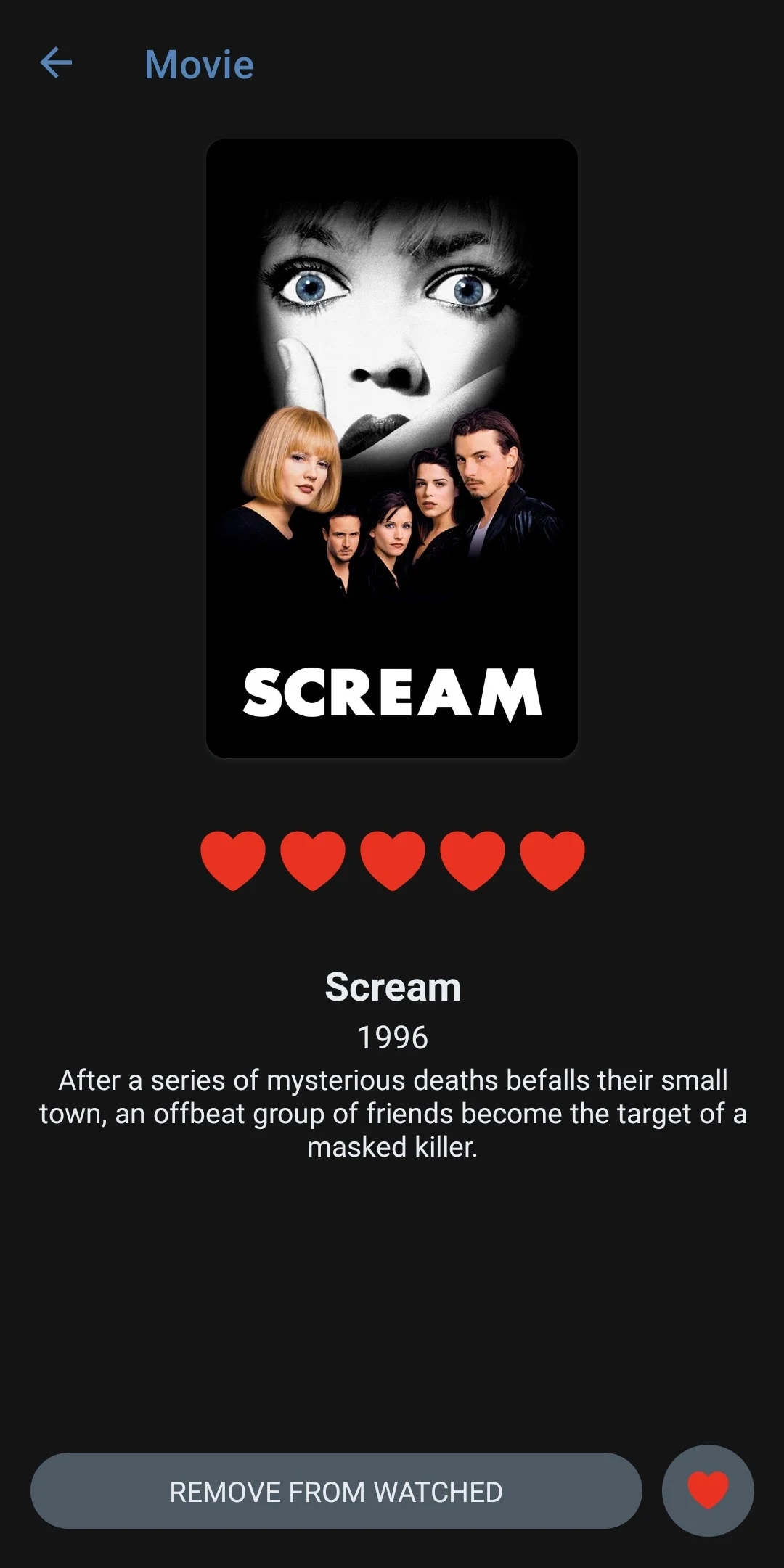
Task: Remove Scream from watched list
Action: 336,1491
